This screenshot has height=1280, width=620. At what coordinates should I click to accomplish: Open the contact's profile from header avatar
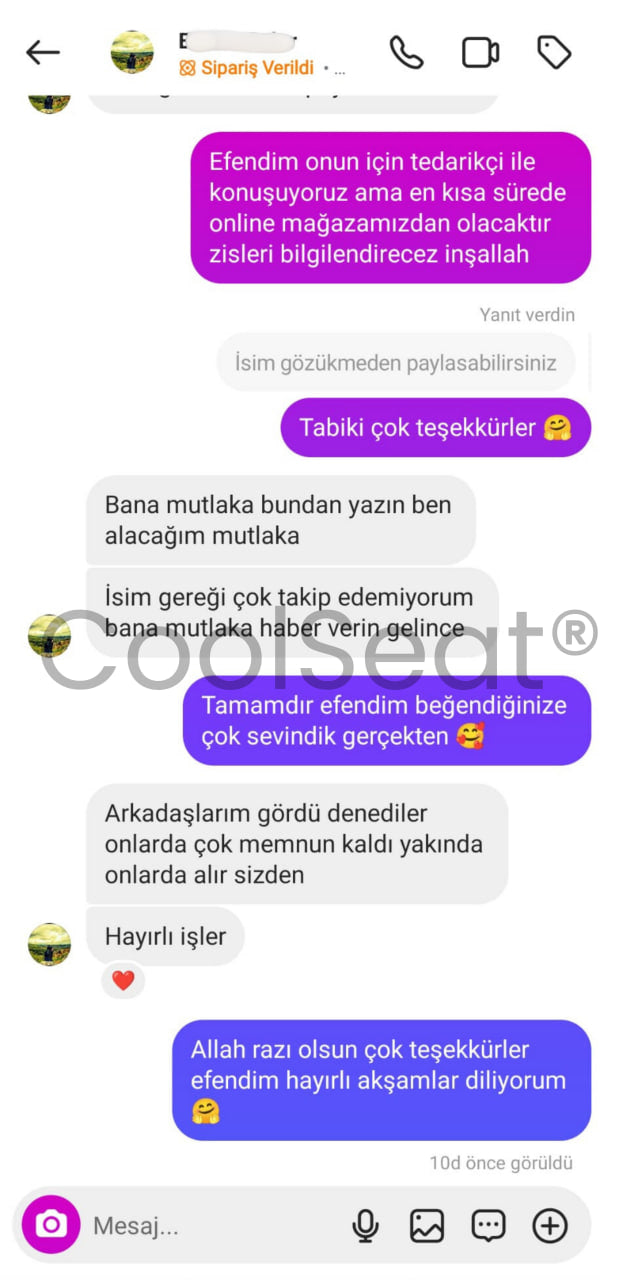click(132, 52)
